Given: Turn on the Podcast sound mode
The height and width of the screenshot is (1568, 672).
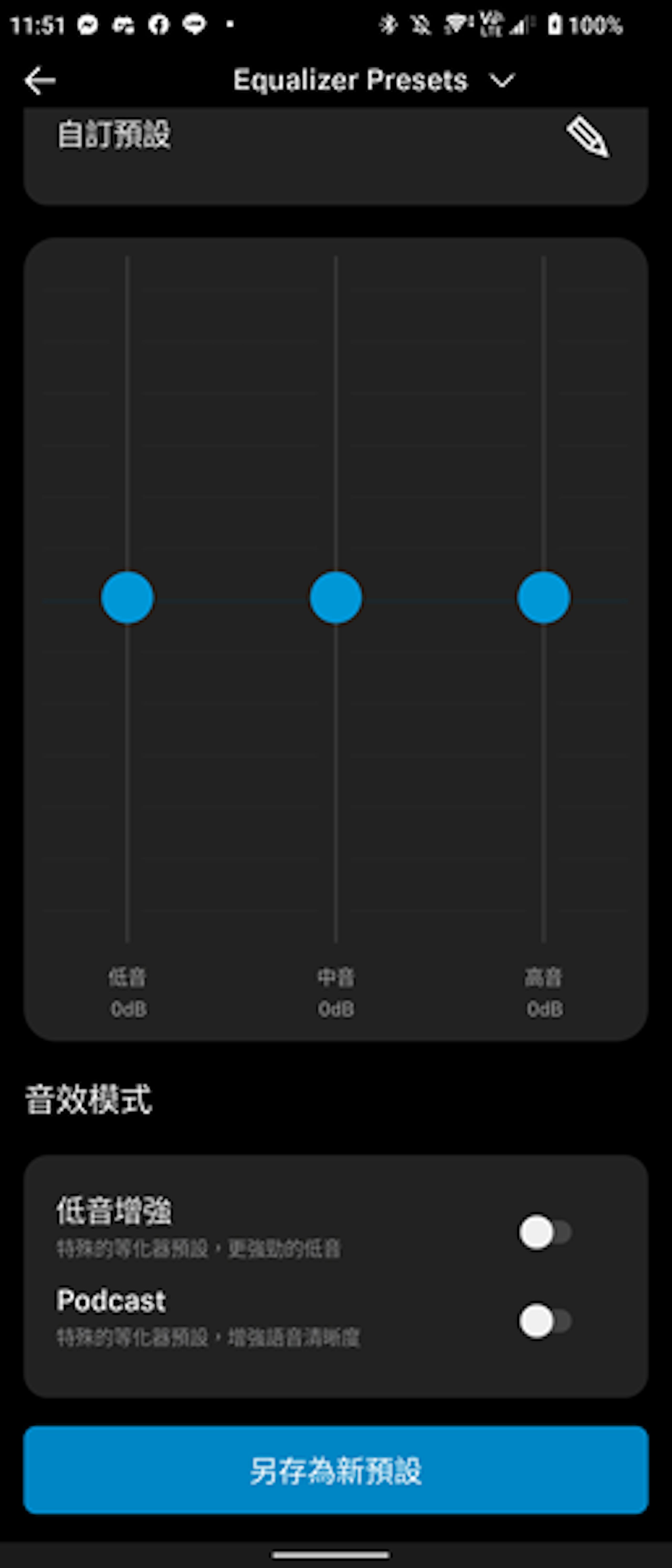Looking at the screenshot, I should pos(544,1321).
